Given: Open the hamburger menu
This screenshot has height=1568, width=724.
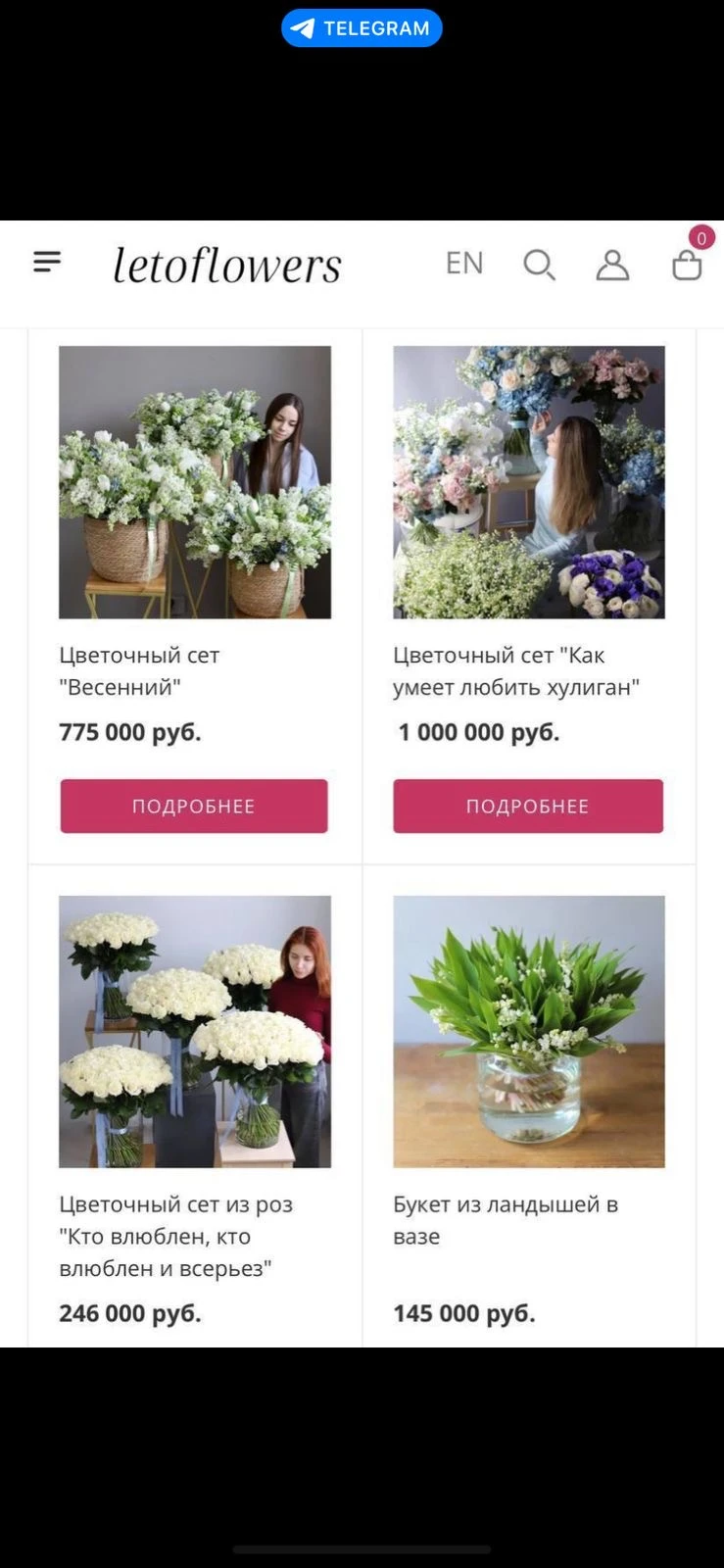Looking at the screenshot, I should [47, 262].
